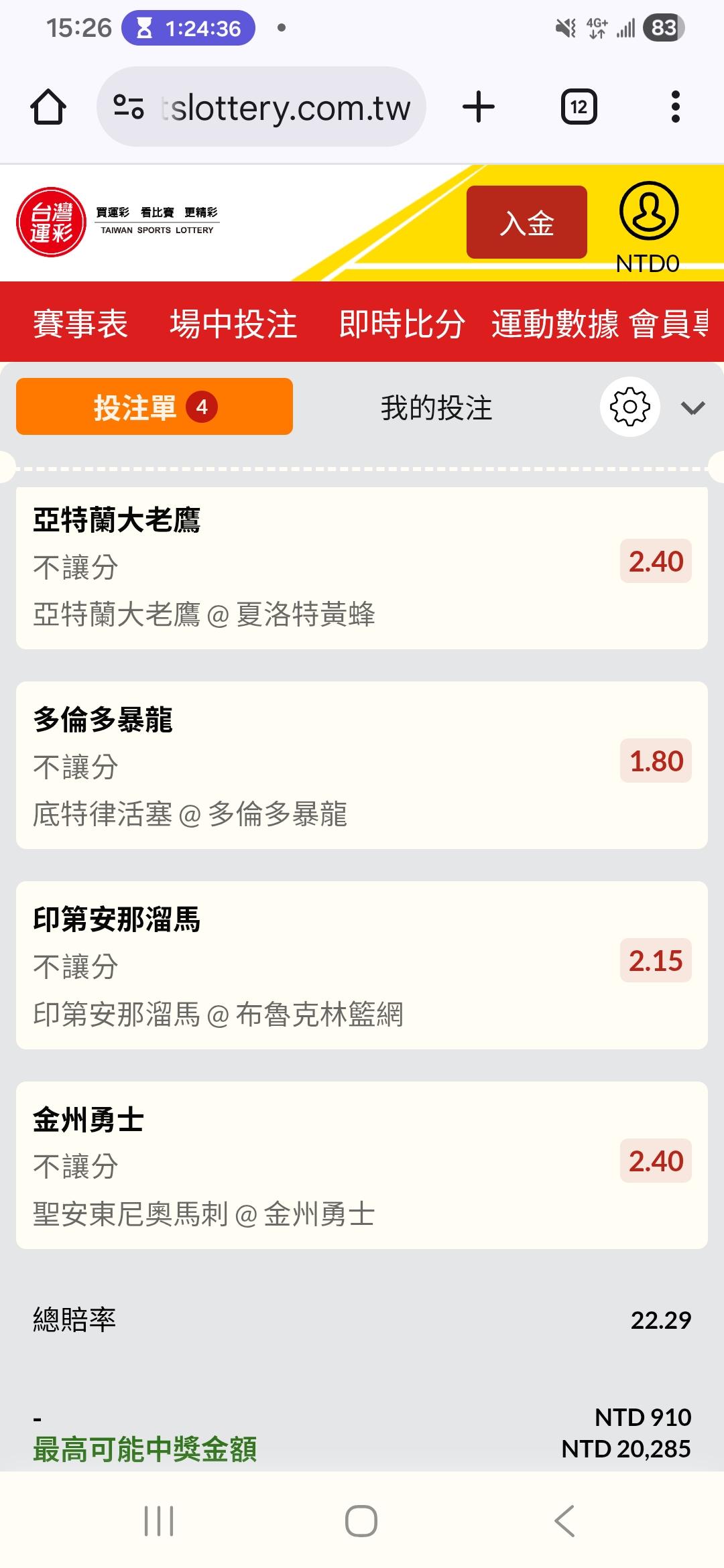This screenshot has width=724, height=1568.
Task: Tap the 入金 deposit button
Action: (x=526, y=222)
